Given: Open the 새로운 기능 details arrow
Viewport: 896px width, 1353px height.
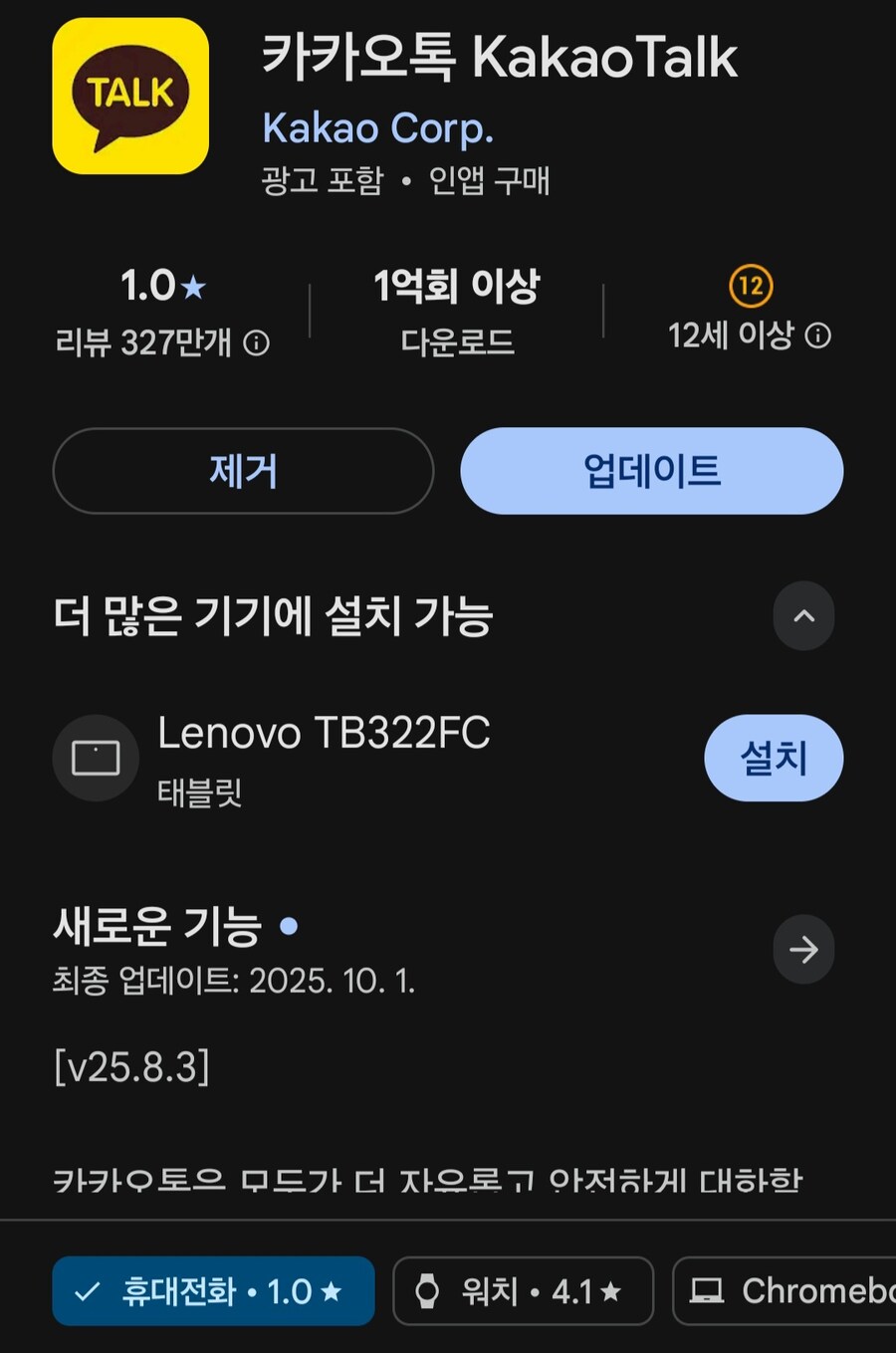Looking at the screenshot, I should point(803,949).
